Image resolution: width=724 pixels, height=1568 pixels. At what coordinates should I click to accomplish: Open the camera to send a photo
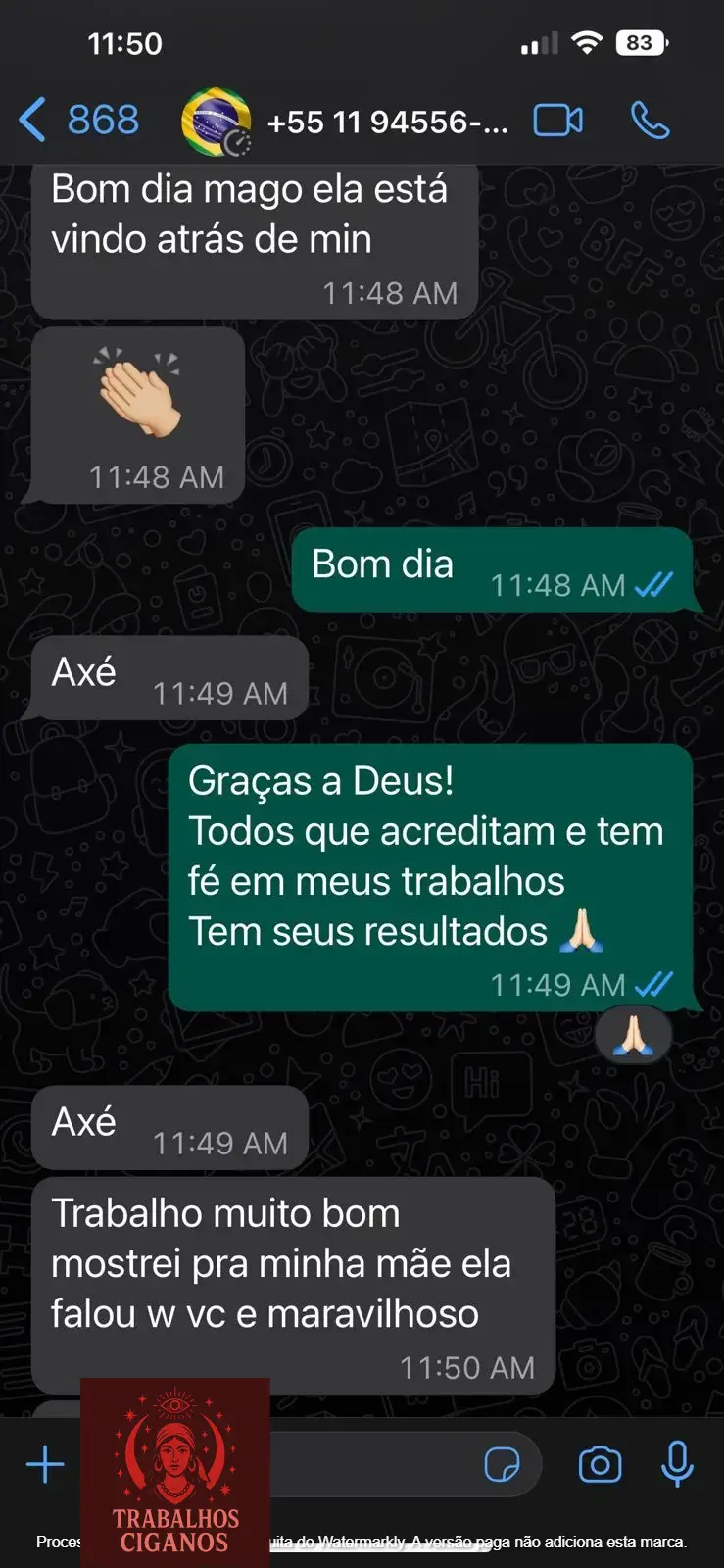pos(600,1465)
